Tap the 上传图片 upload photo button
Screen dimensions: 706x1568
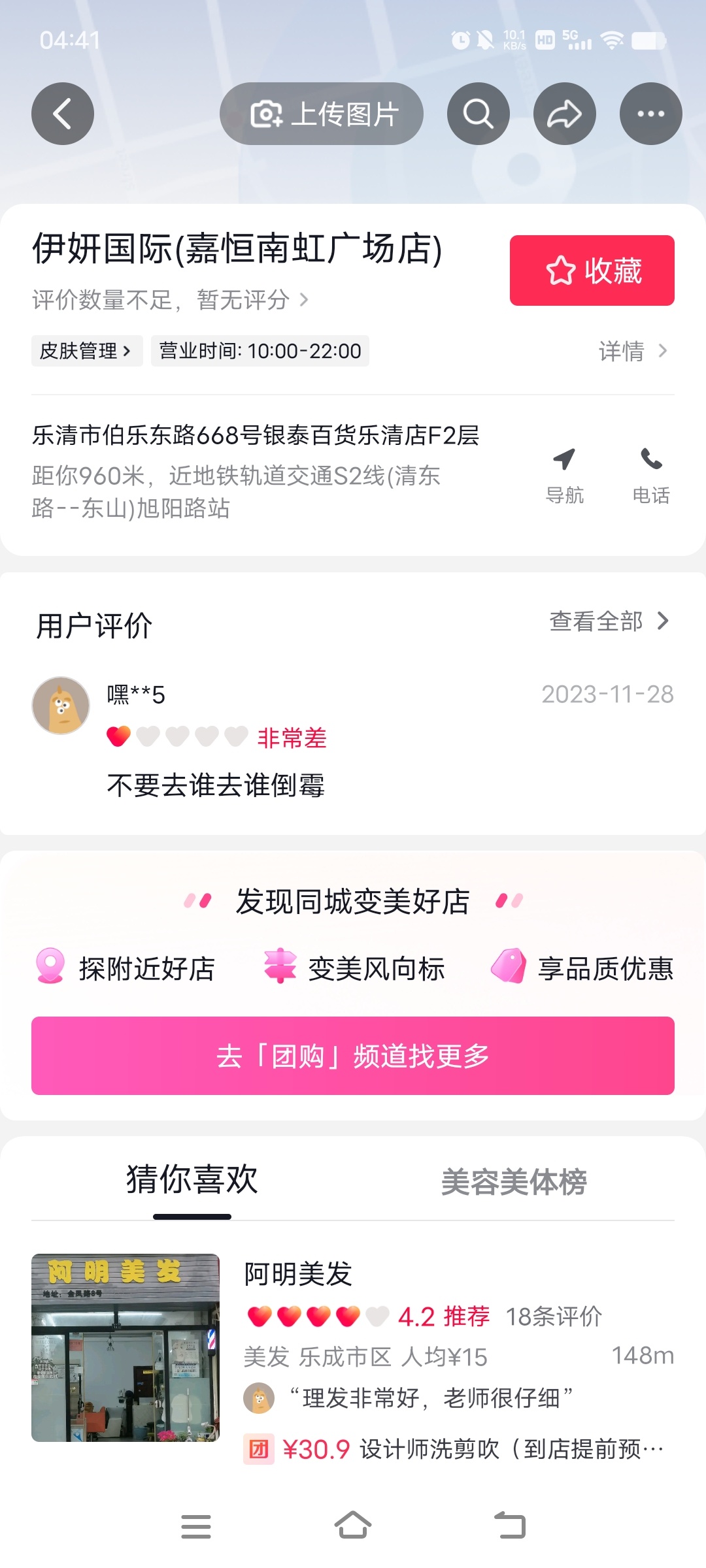point(322,114)
